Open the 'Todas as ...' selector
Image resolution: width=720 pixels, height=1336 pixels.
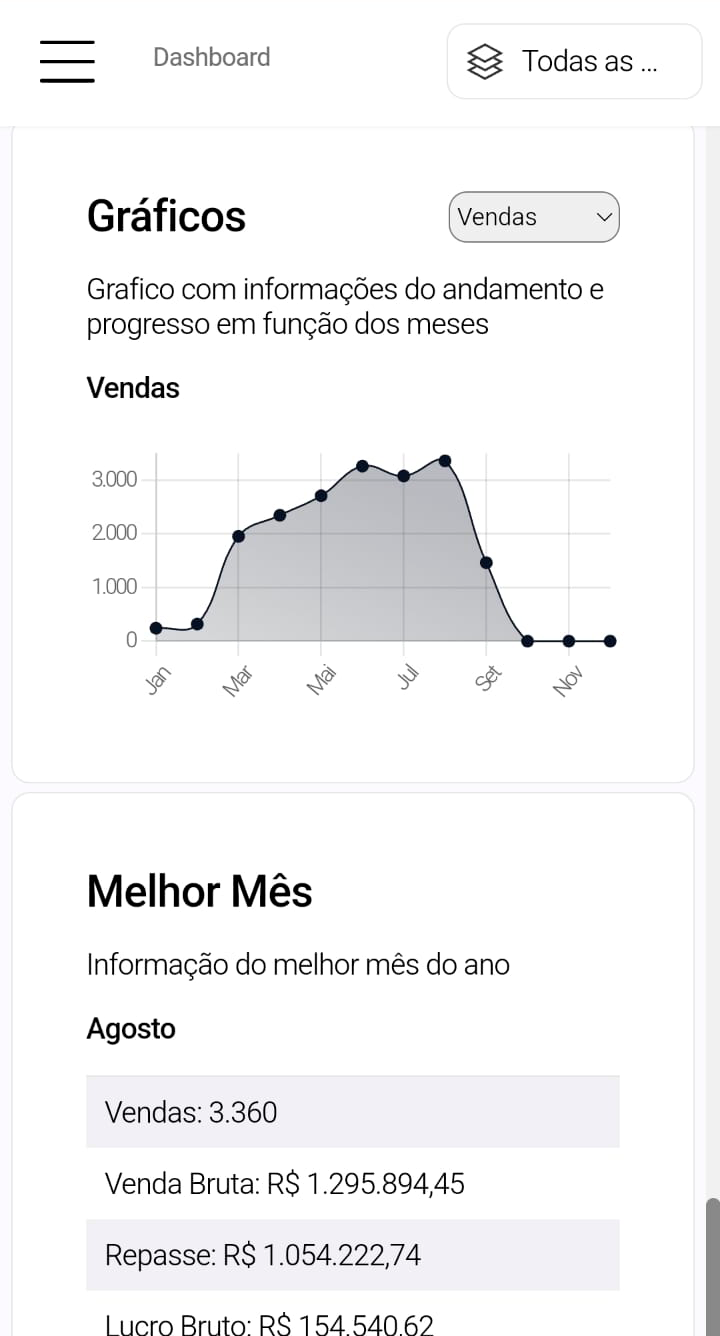tap(574, 62)
